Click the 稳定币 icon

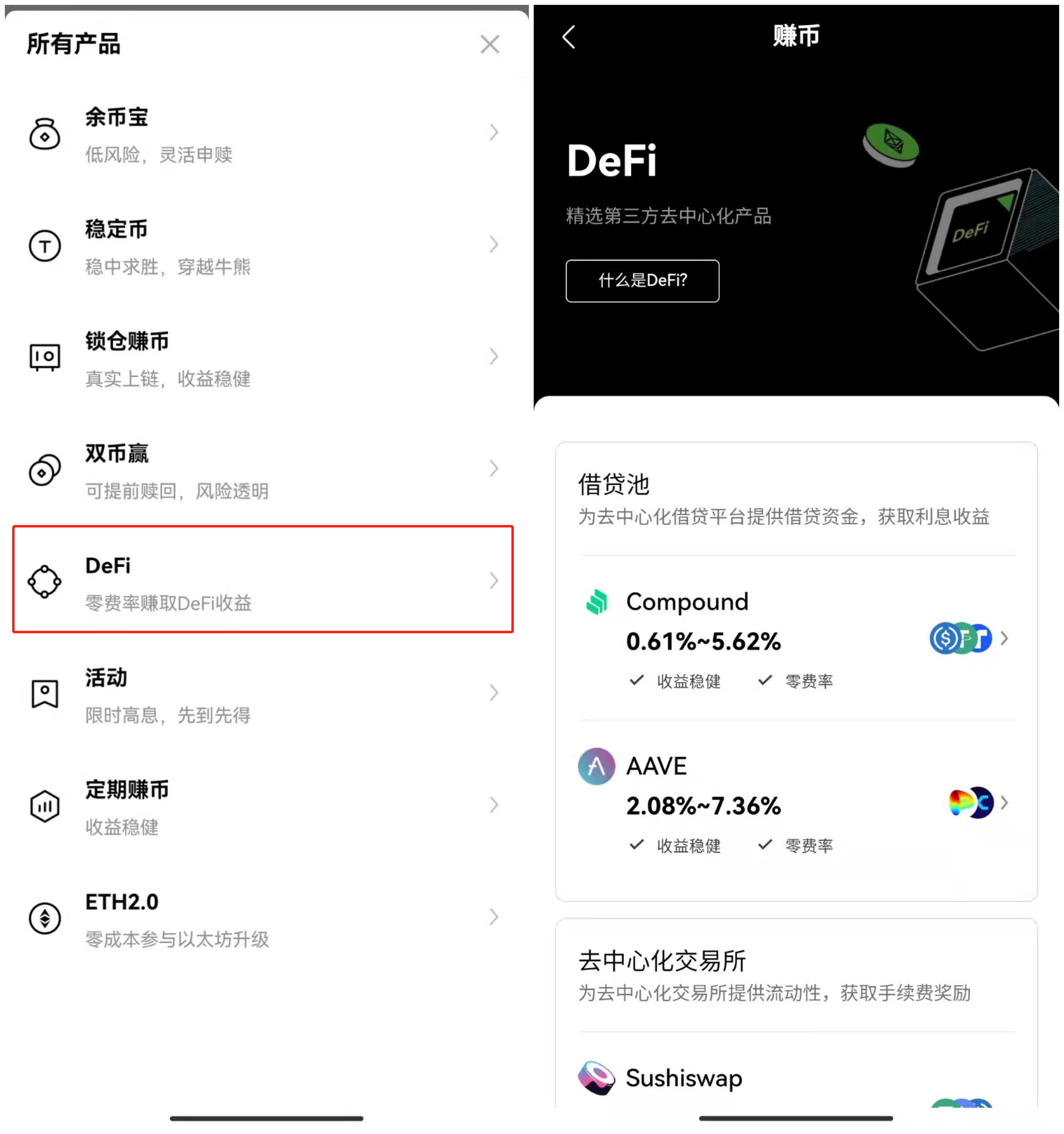tap(45, 246)
